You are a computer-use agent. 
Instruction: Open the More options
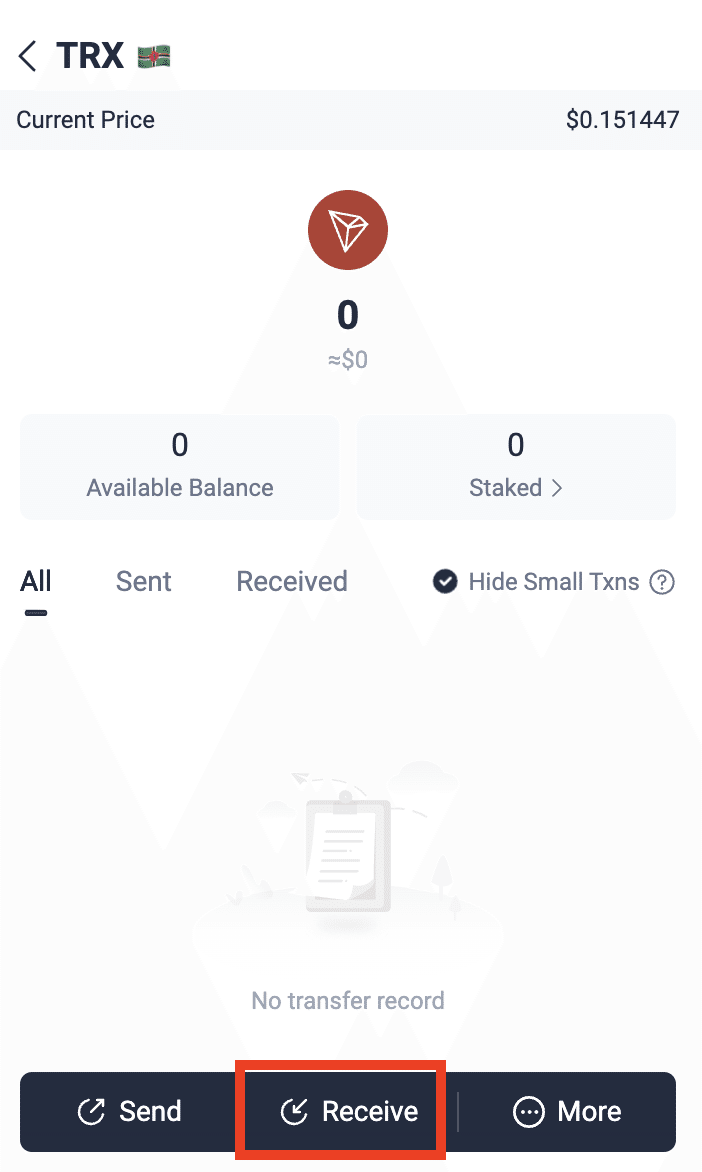[567, 1111]
